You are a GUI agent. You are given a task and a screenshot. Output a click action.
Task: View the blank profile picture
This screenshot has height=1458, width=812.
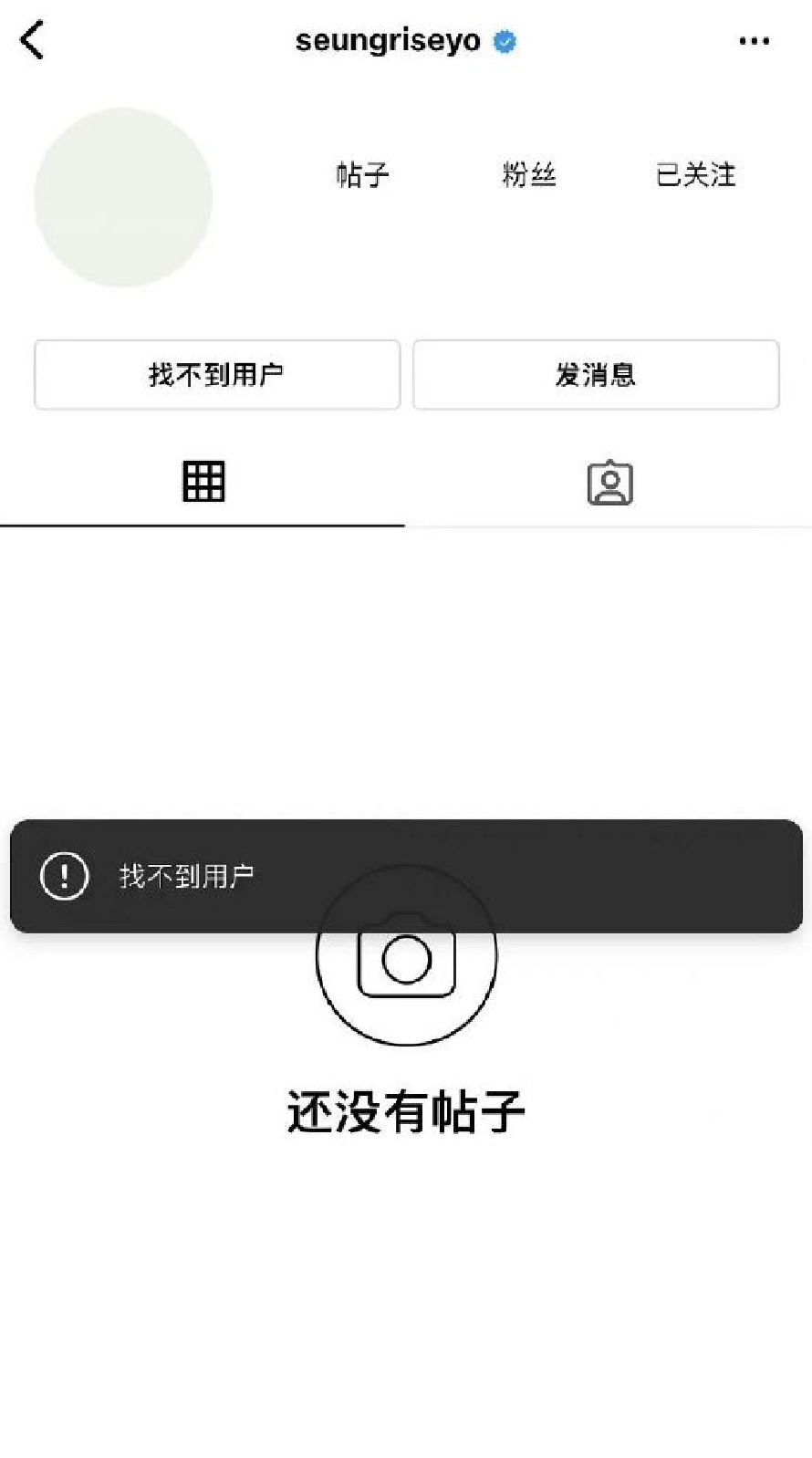pos(123,197)
